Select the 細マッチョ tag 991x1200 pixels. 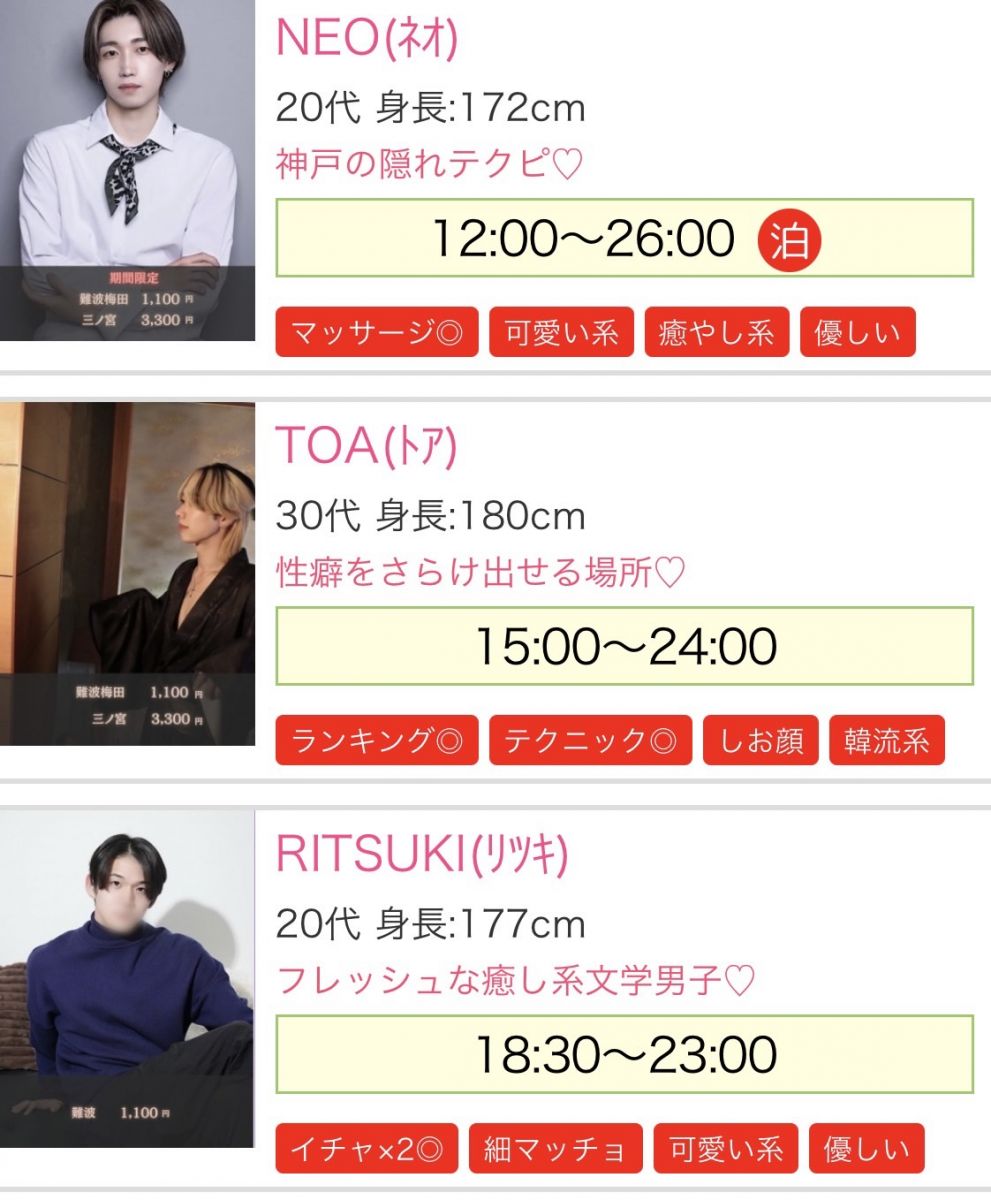(x=555, y=1149)
